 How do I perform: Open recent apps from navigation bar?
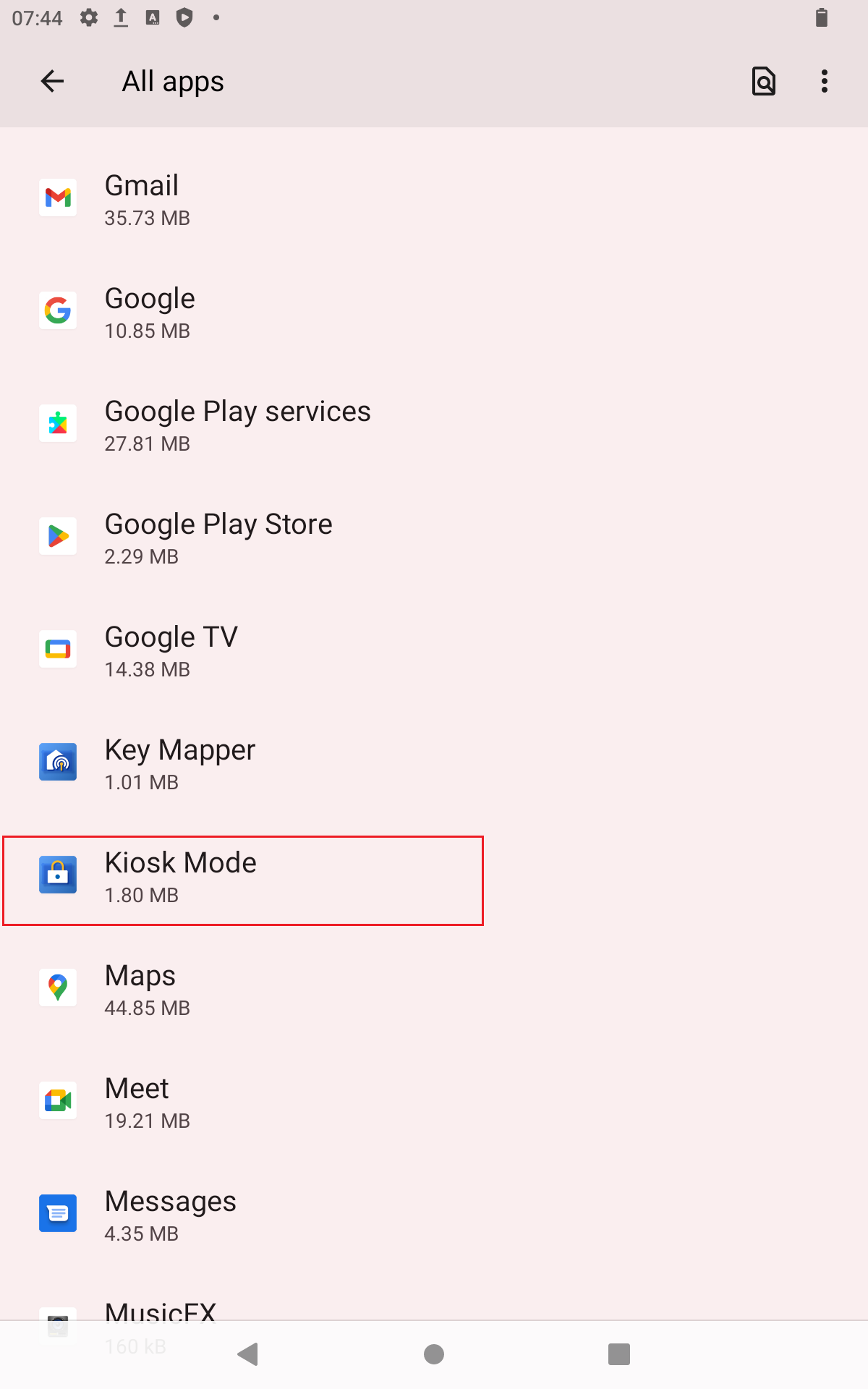(619, 1354)
